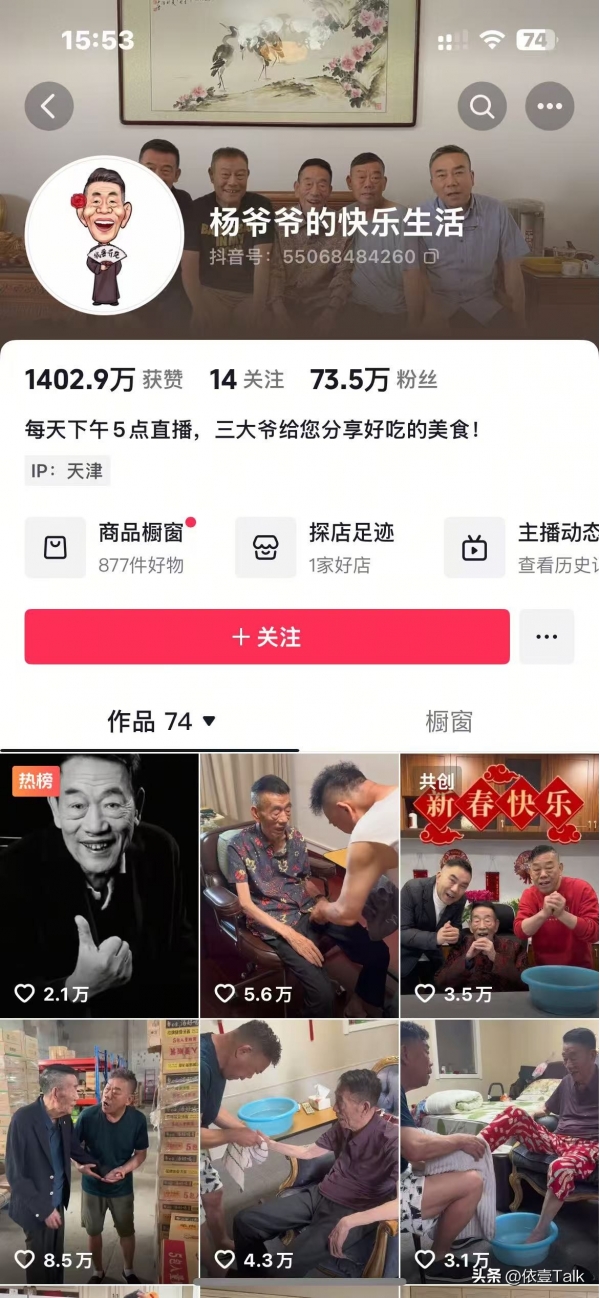
Task: Switch to the 橱窗 tab
Action: (x=448, y=721)
